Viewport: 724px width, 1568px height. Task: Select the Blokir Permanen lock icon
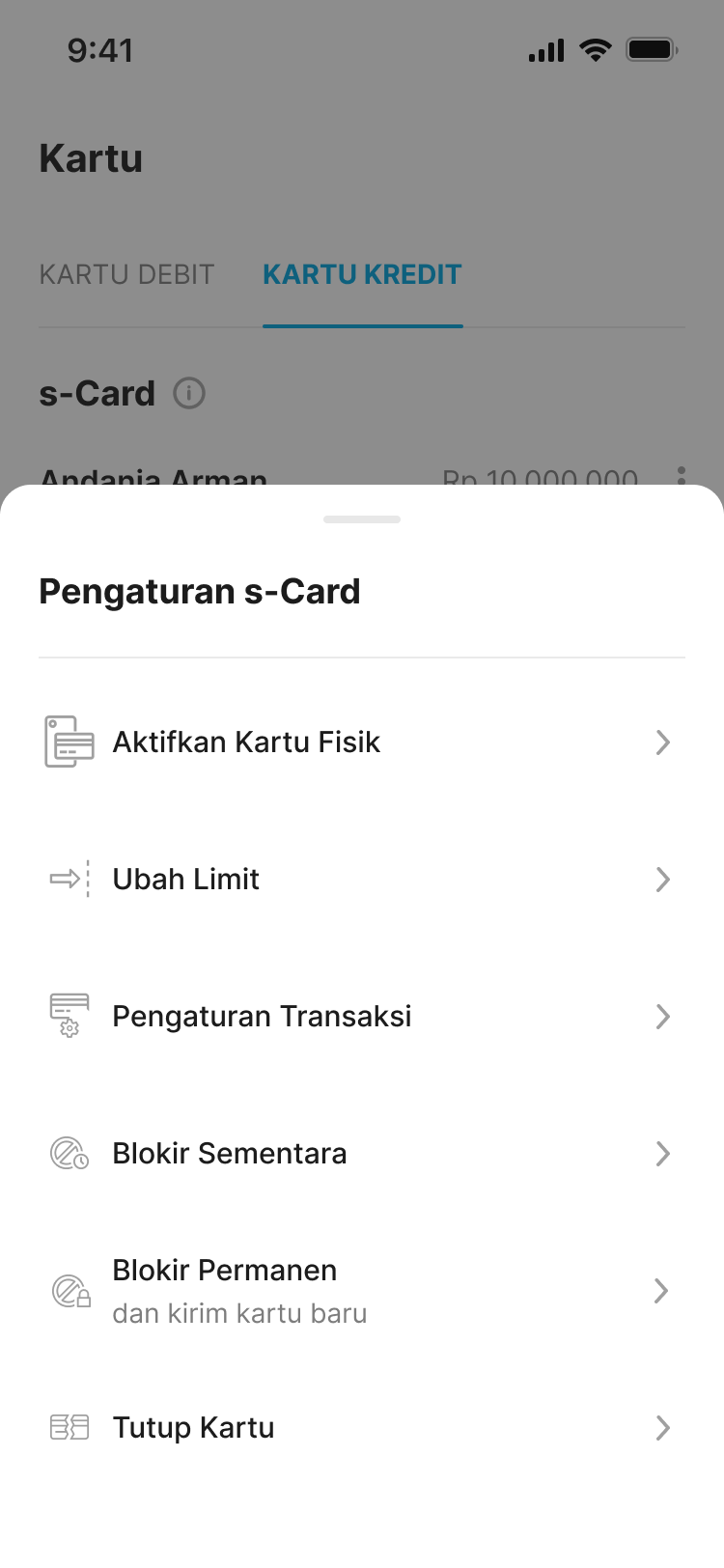[69, 1290]
